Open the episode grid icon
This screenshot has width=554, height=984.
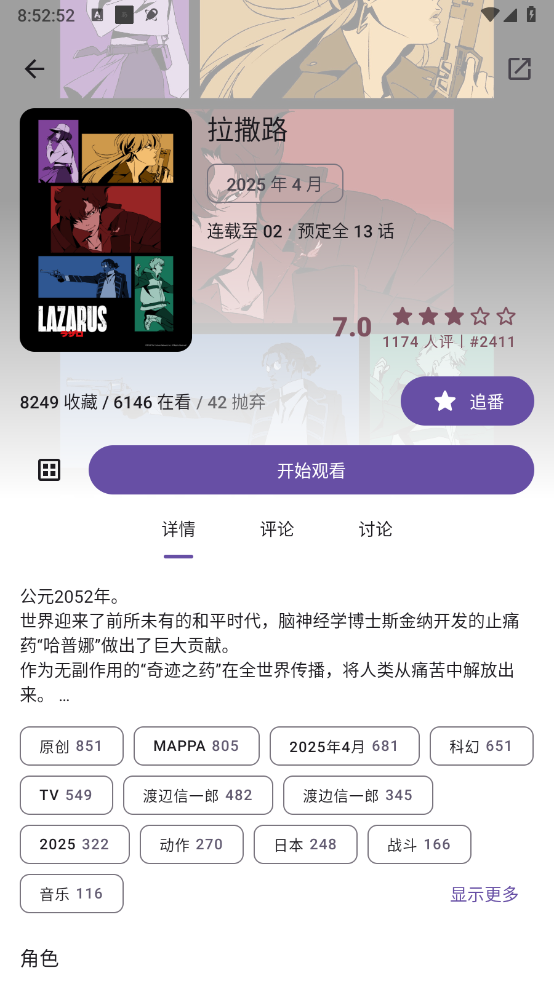coord(49,469)
